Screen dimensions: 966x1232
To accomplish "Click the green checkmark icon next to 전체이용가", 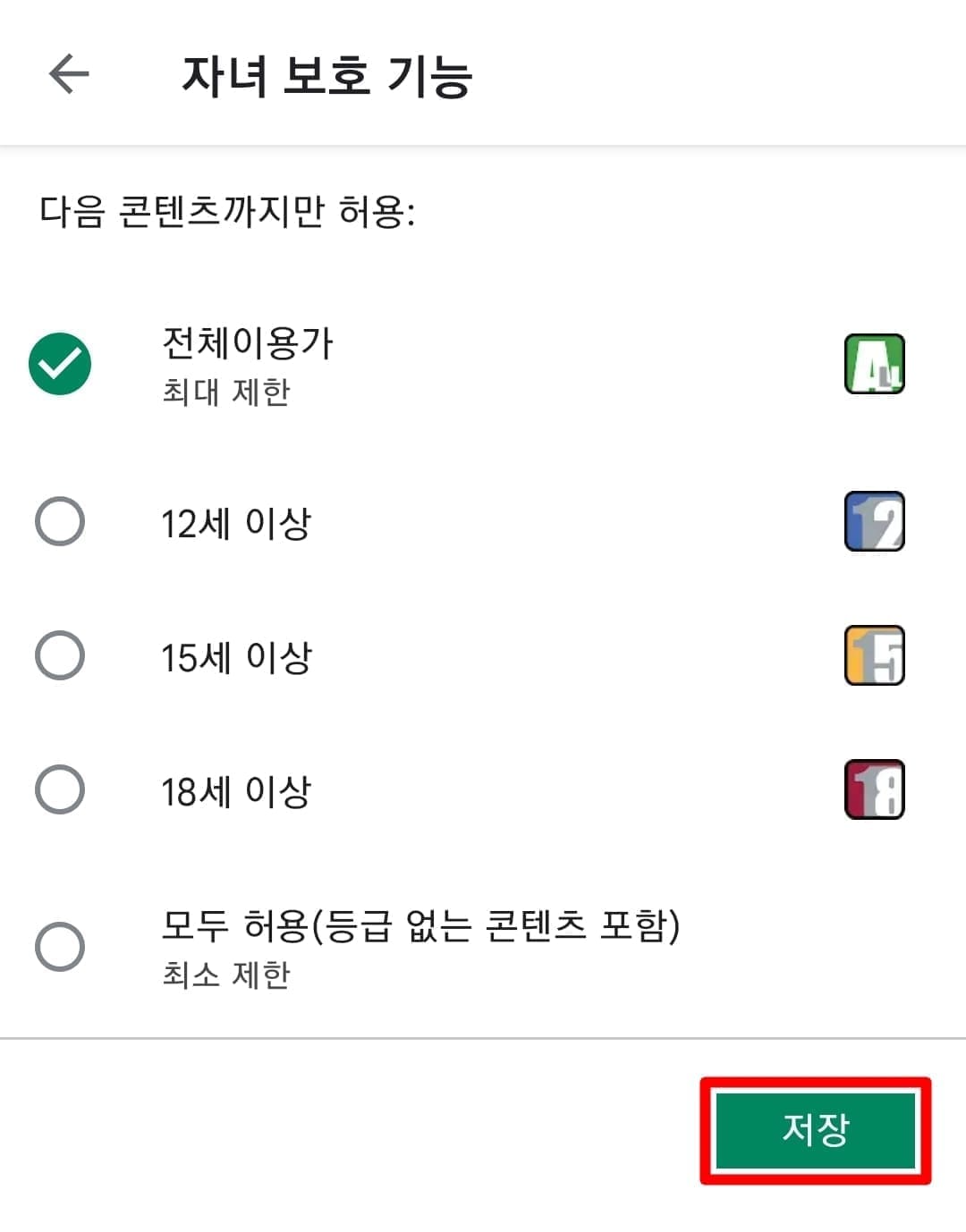I will [x=61, y=361].
